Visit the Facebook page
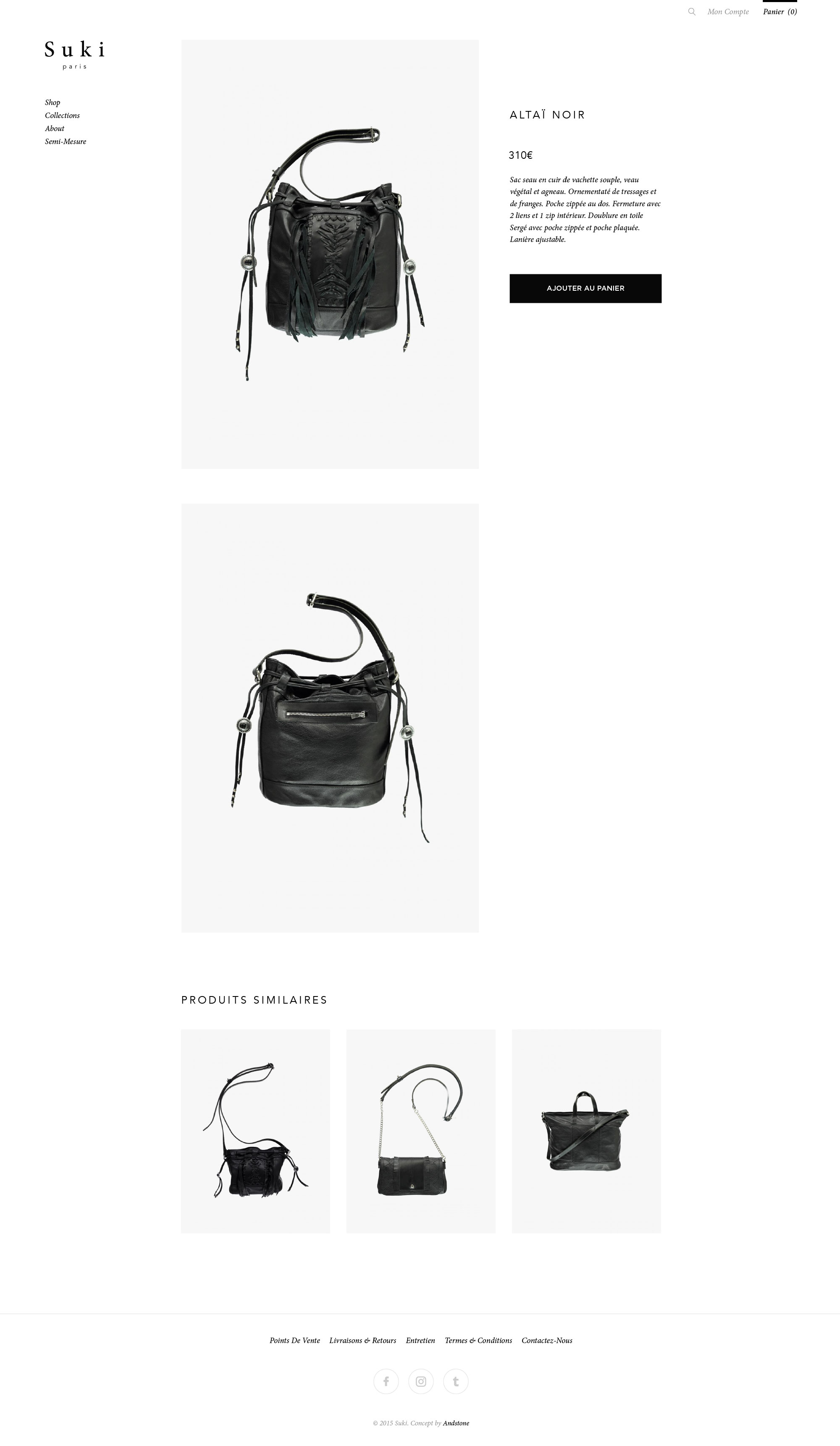 point(386,1381)
